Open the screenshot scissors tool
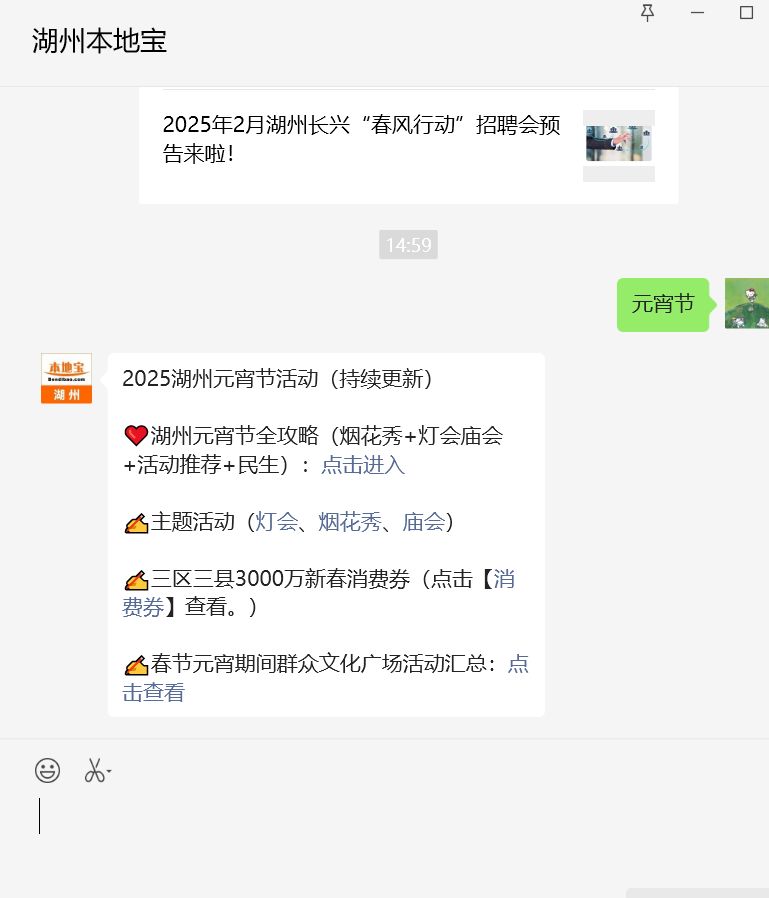Screen dimensions: 769x898 tap(95, 770)
